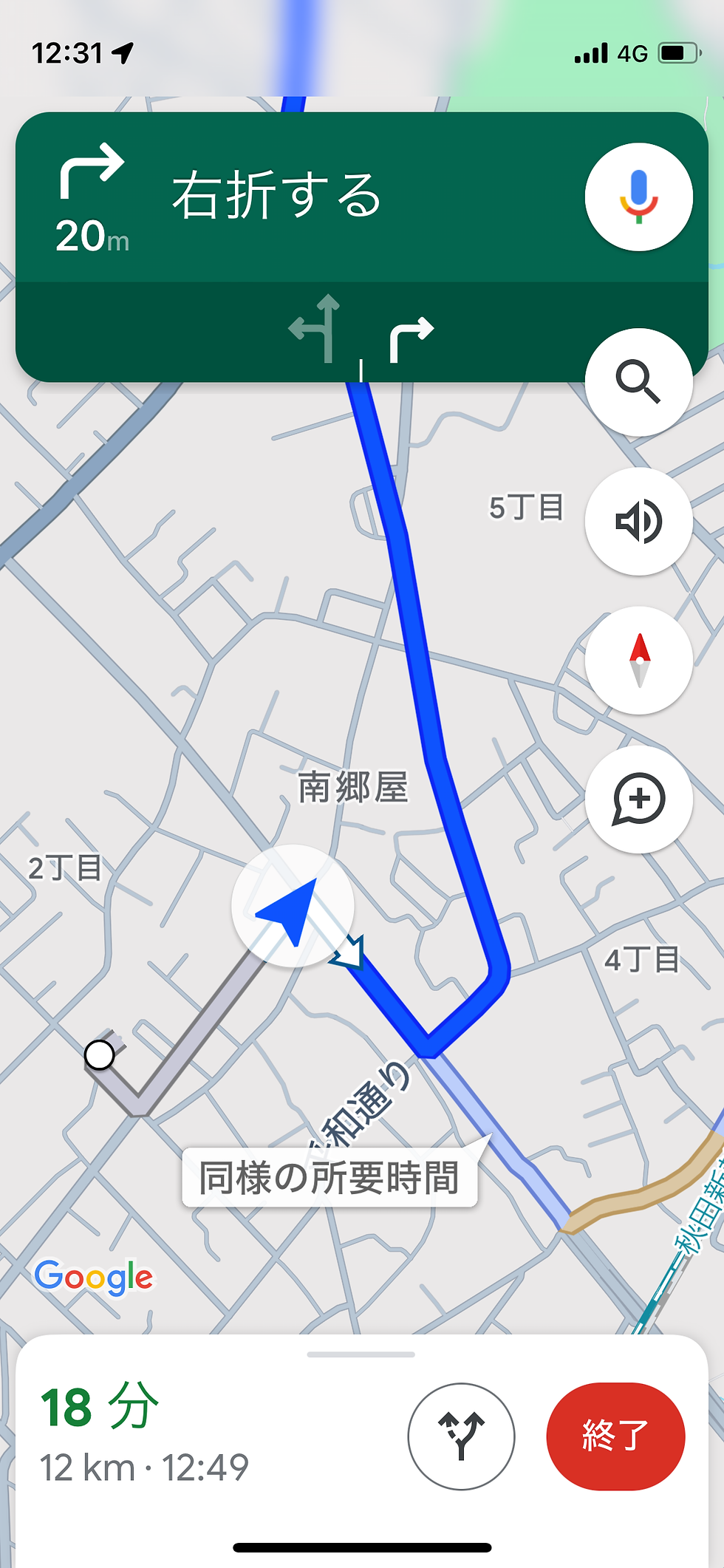The width and height of the screenshot is (724, 1568).
Task: Expand the bottom trip details sheet handle
Action: (x=361, y=1354)
